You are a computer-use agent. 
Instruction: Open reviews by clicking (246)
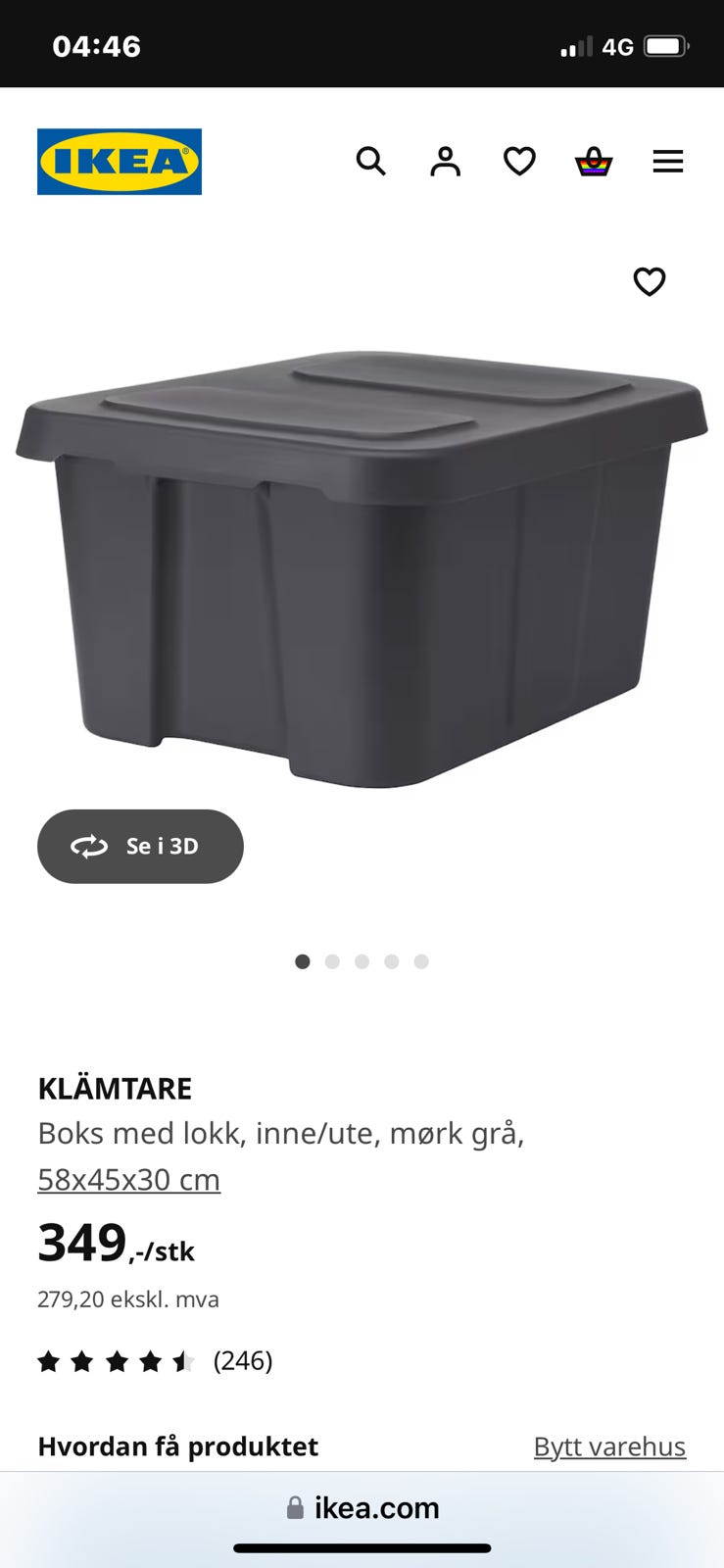click(243, 1360)
